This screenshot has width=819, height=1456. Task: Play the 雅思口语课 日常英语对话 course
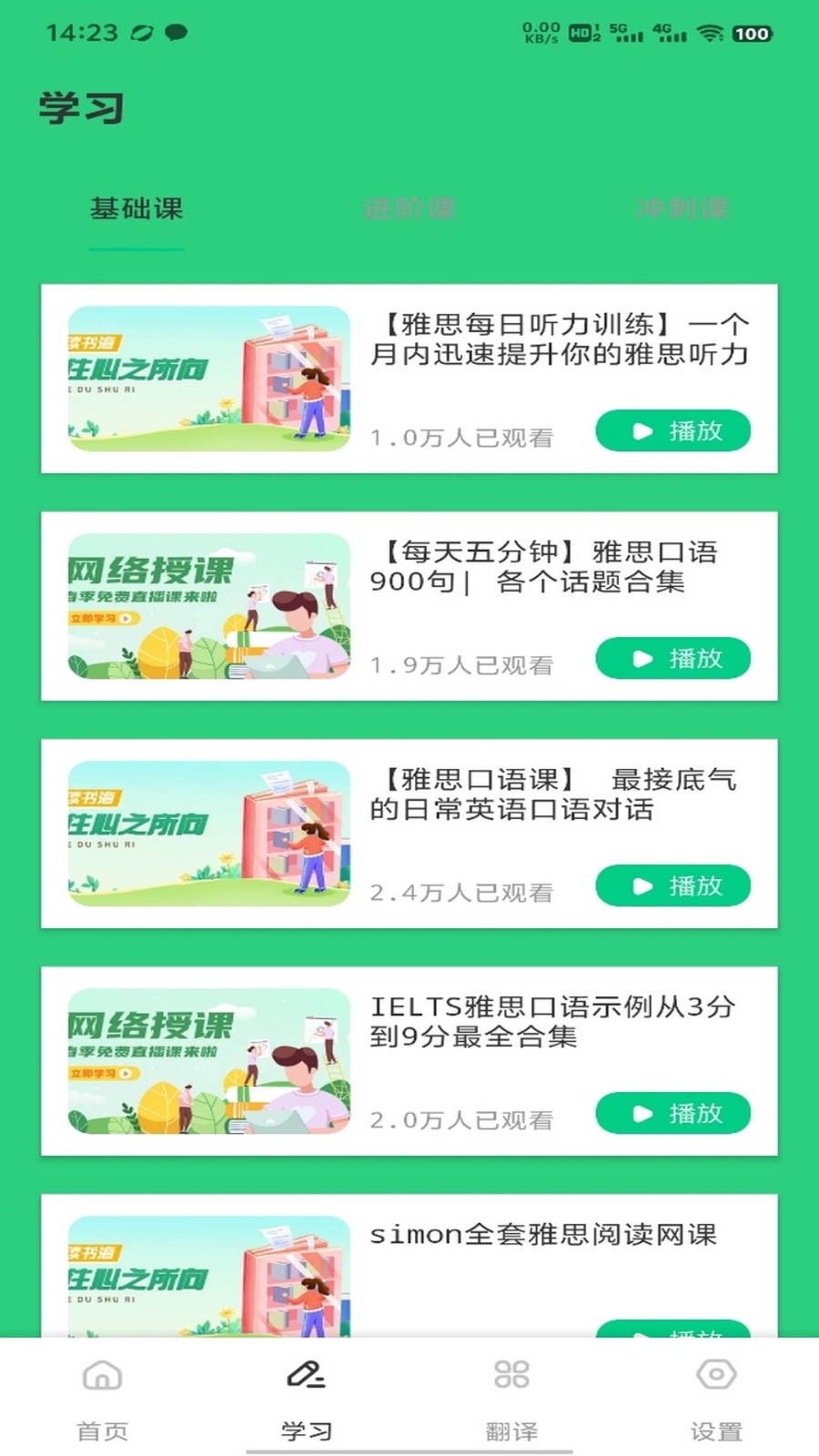672,885
